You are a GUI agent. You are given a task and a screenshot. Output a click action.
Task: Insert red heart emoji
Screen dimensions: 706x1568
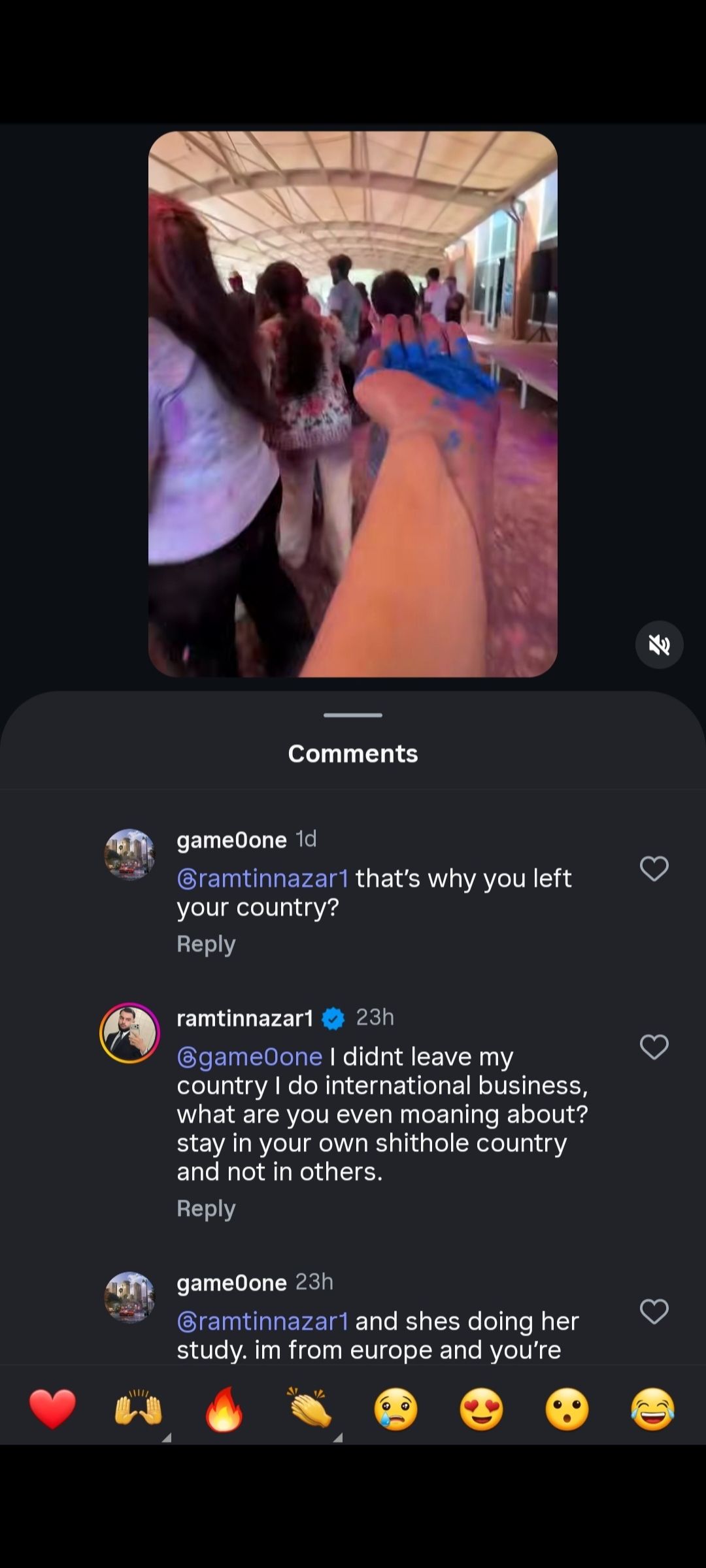[52, 1409]
